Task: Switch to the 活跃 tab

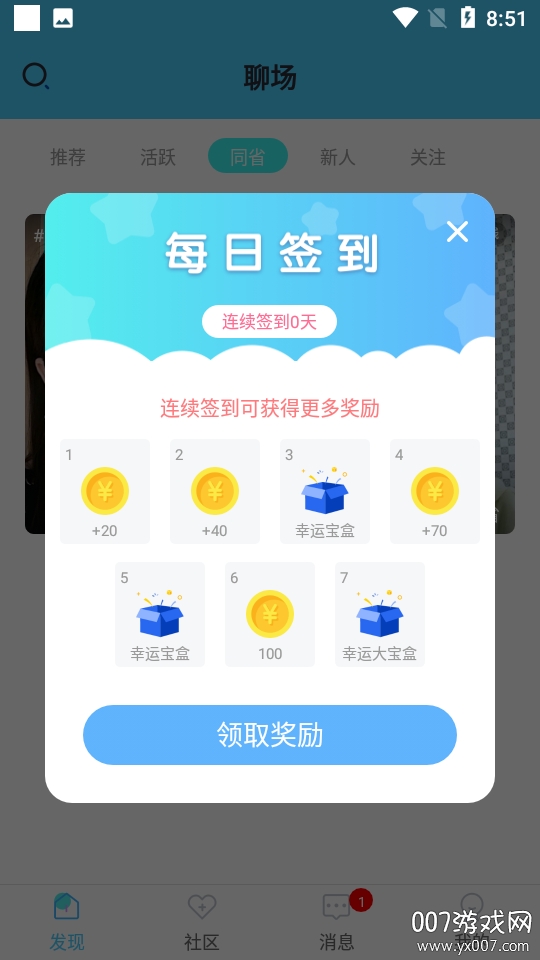Action: [x=158, y=157]
